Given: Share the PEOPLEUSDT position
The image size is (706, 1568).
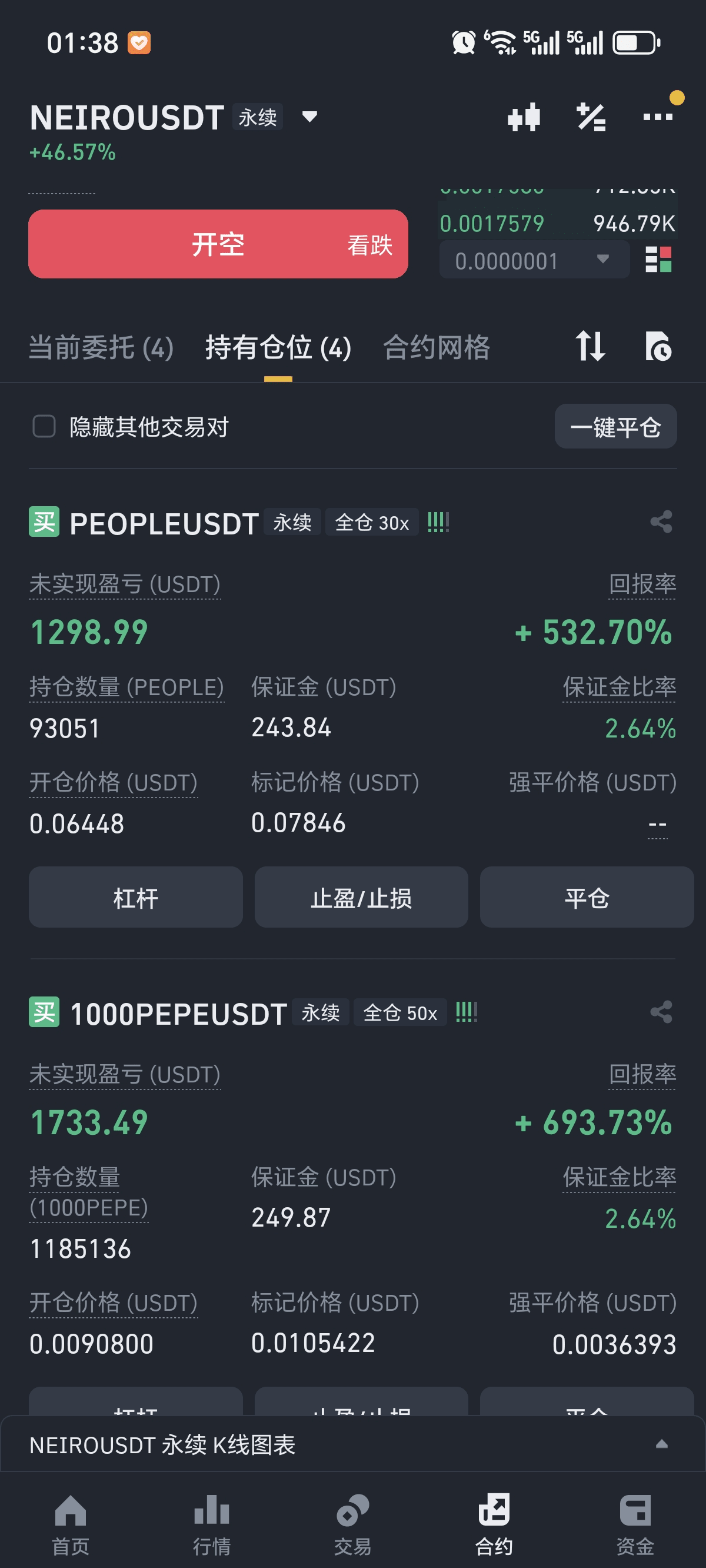Looking at the screenshot, I should (661, 521).
